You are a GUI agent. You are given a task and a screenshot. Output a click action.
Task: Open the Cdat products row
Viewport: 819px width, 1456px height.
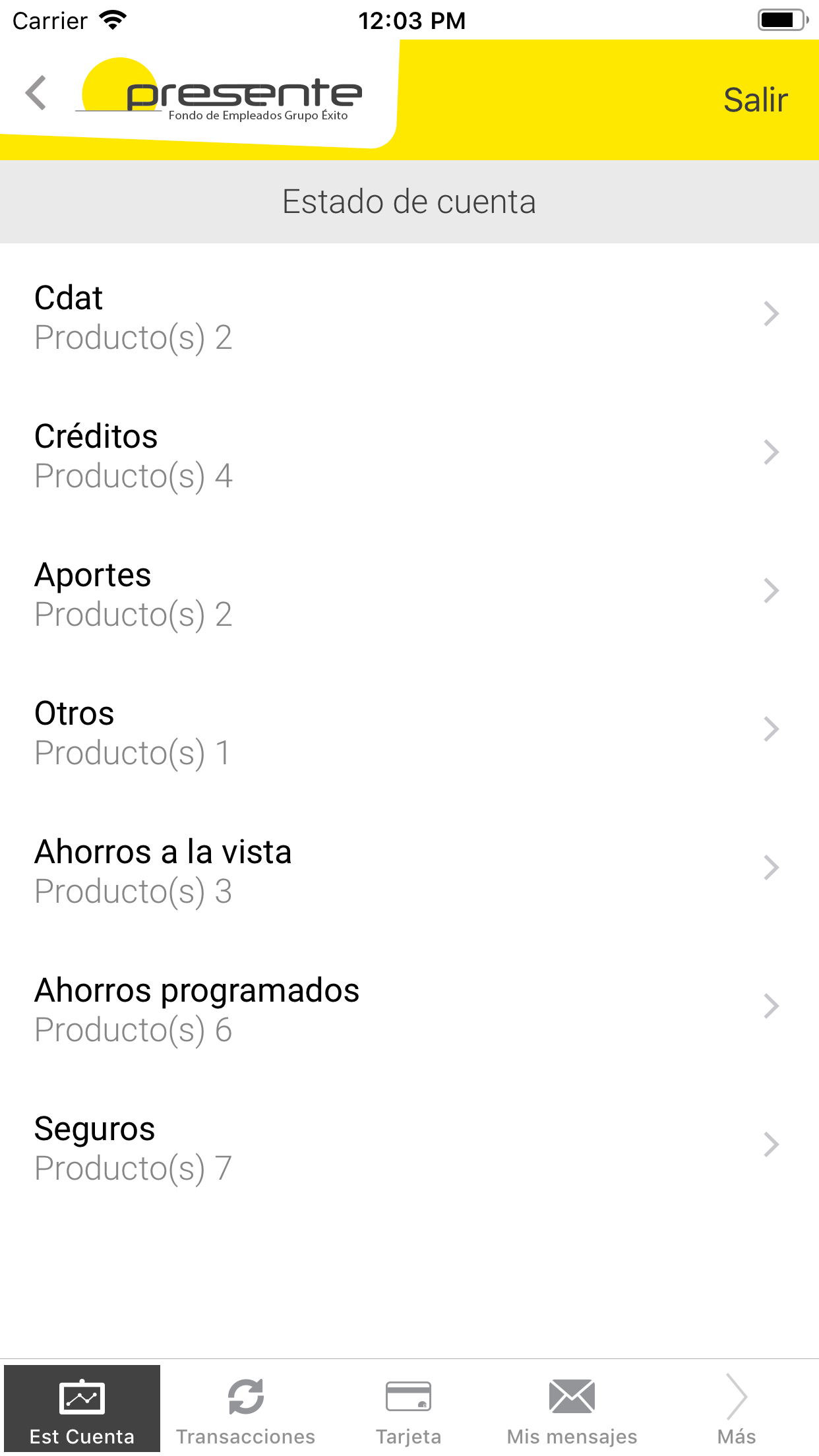point(409,317)
